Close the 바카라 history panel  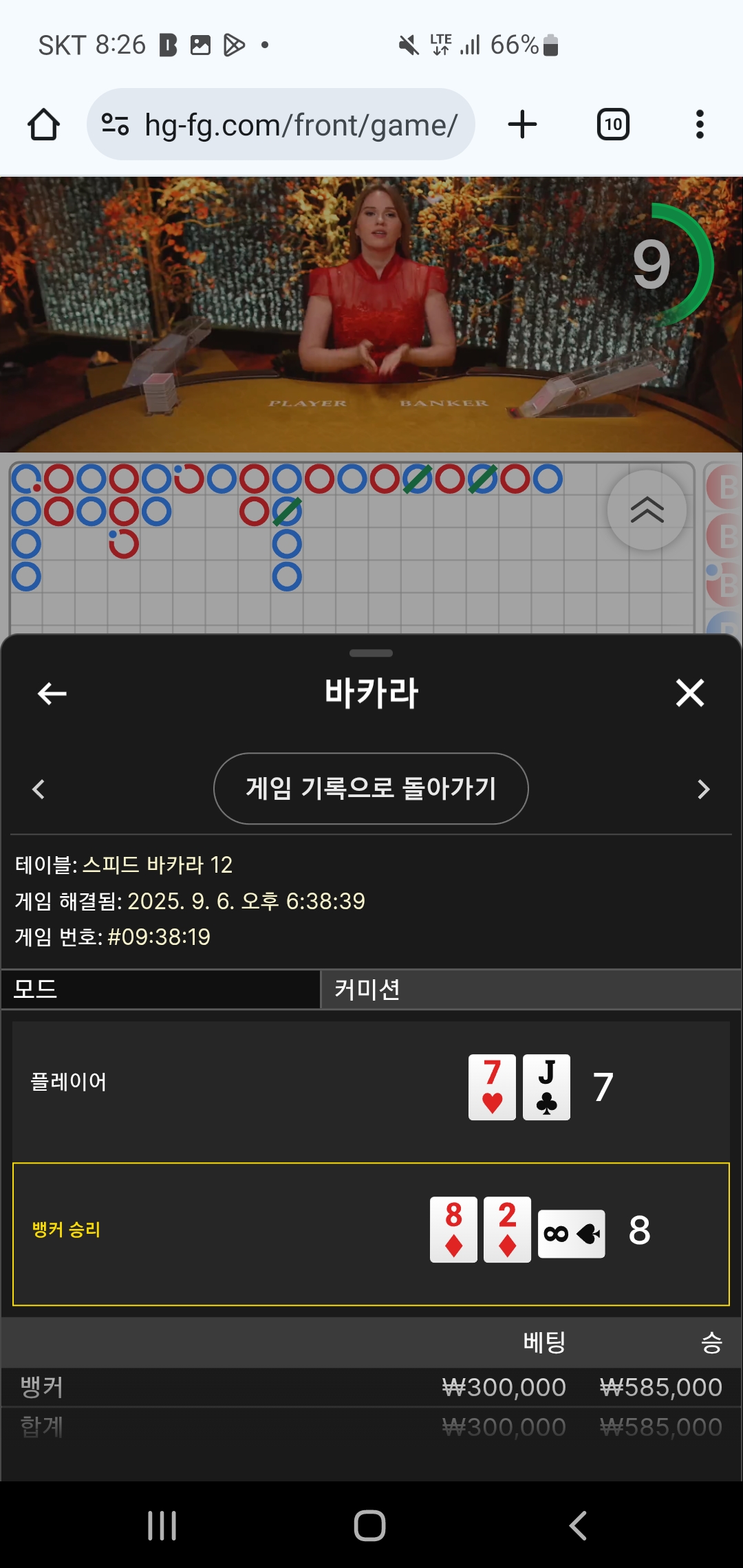690,693
